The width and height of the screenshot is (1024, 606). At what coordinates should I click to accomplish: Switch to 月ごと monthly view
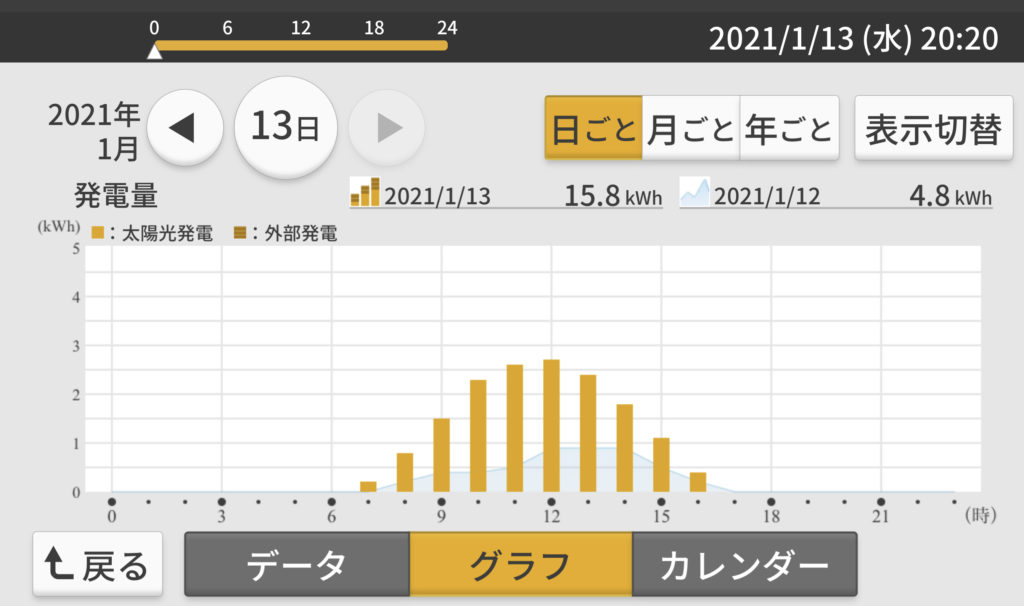tap(690, 130)
